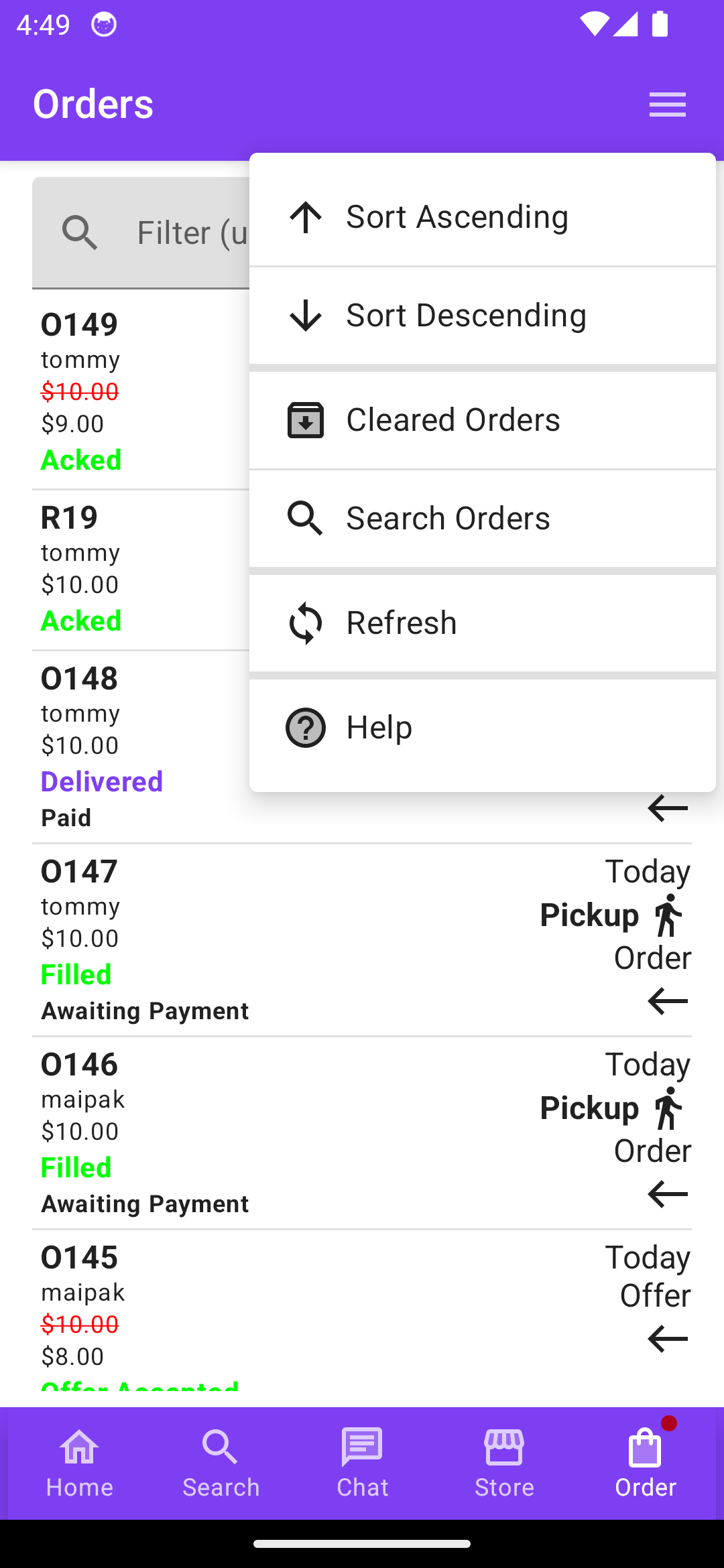Select the Order tab
The image size is (724, 1568).
pyautogui.click(x=646, y=1463)
